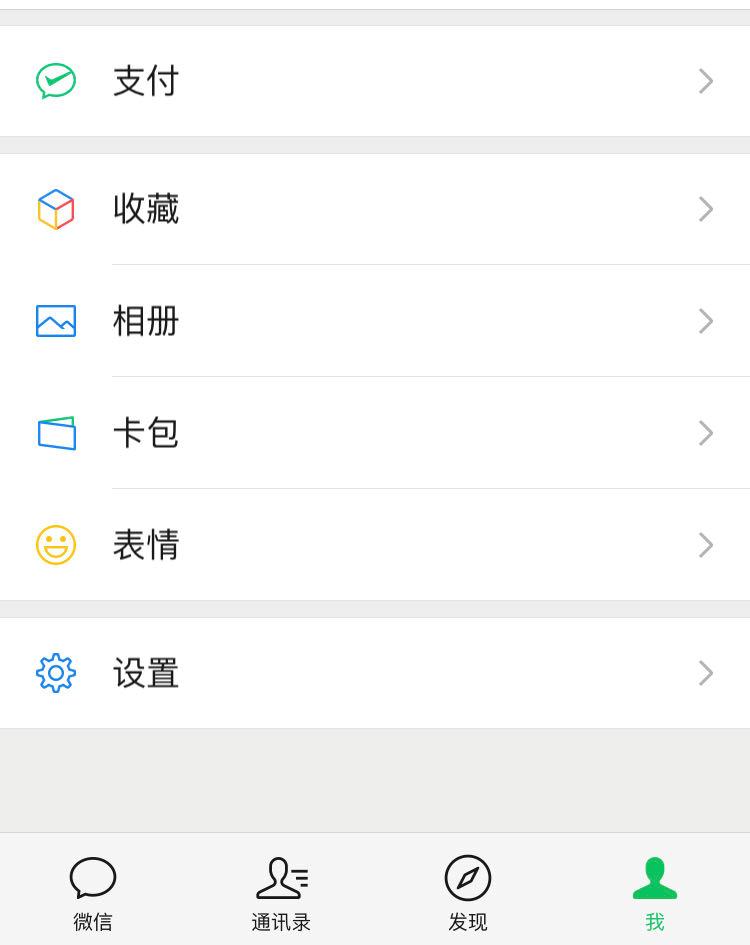Open the 相册 album page
The width and height of the screenshot is (750, 945).
[x=146, y=321]
